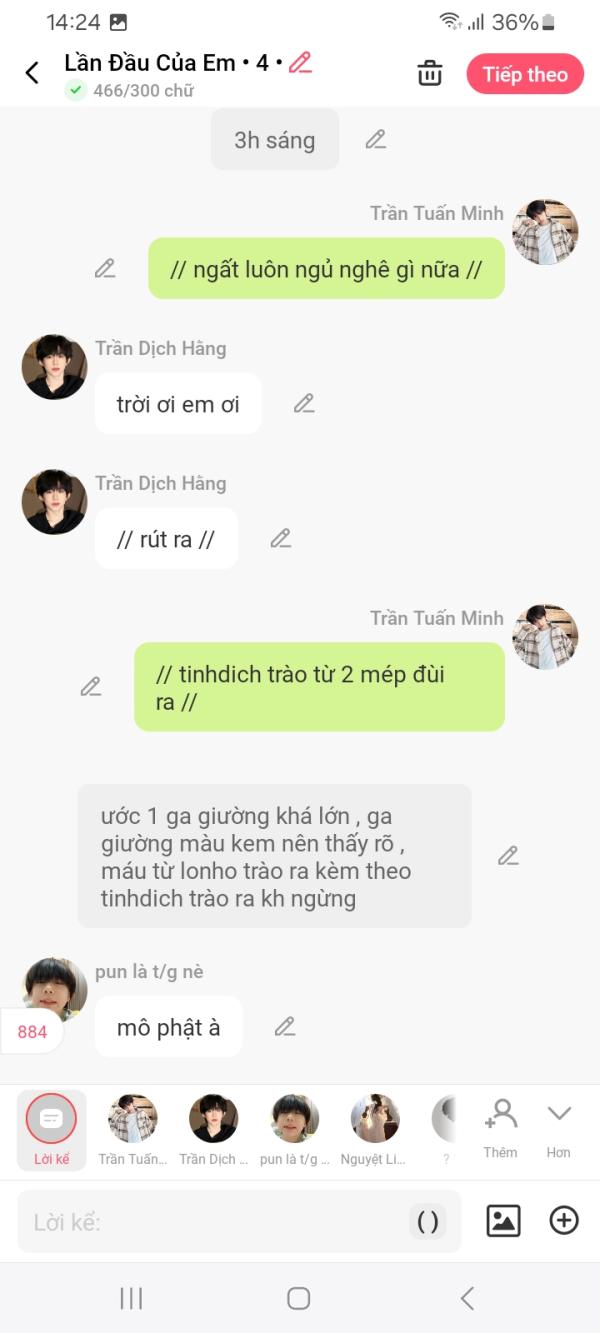The width and height of the screenshot is (600, 1333).
Task: Tap the Tiếp theo button
Action: 524,74
